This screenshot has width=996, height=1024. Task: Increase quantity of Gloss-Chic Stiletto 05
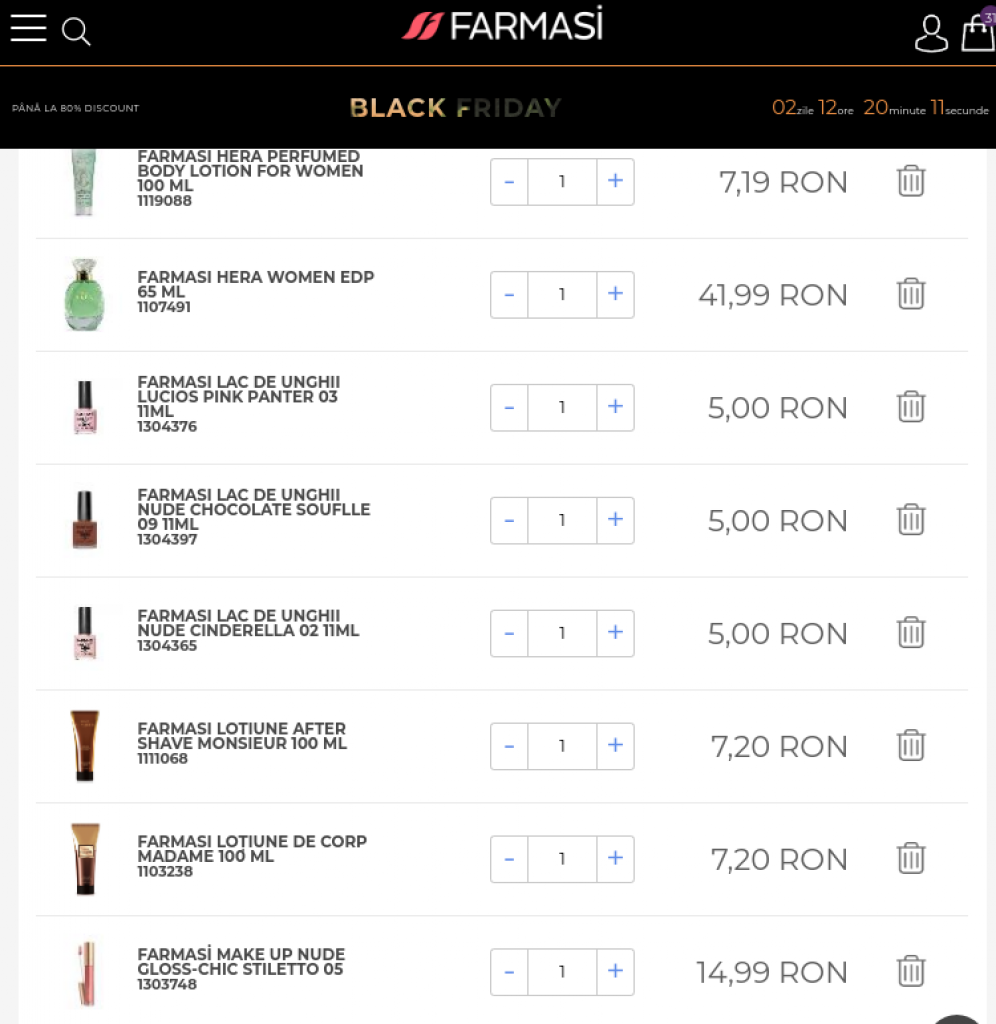point(615,972)
